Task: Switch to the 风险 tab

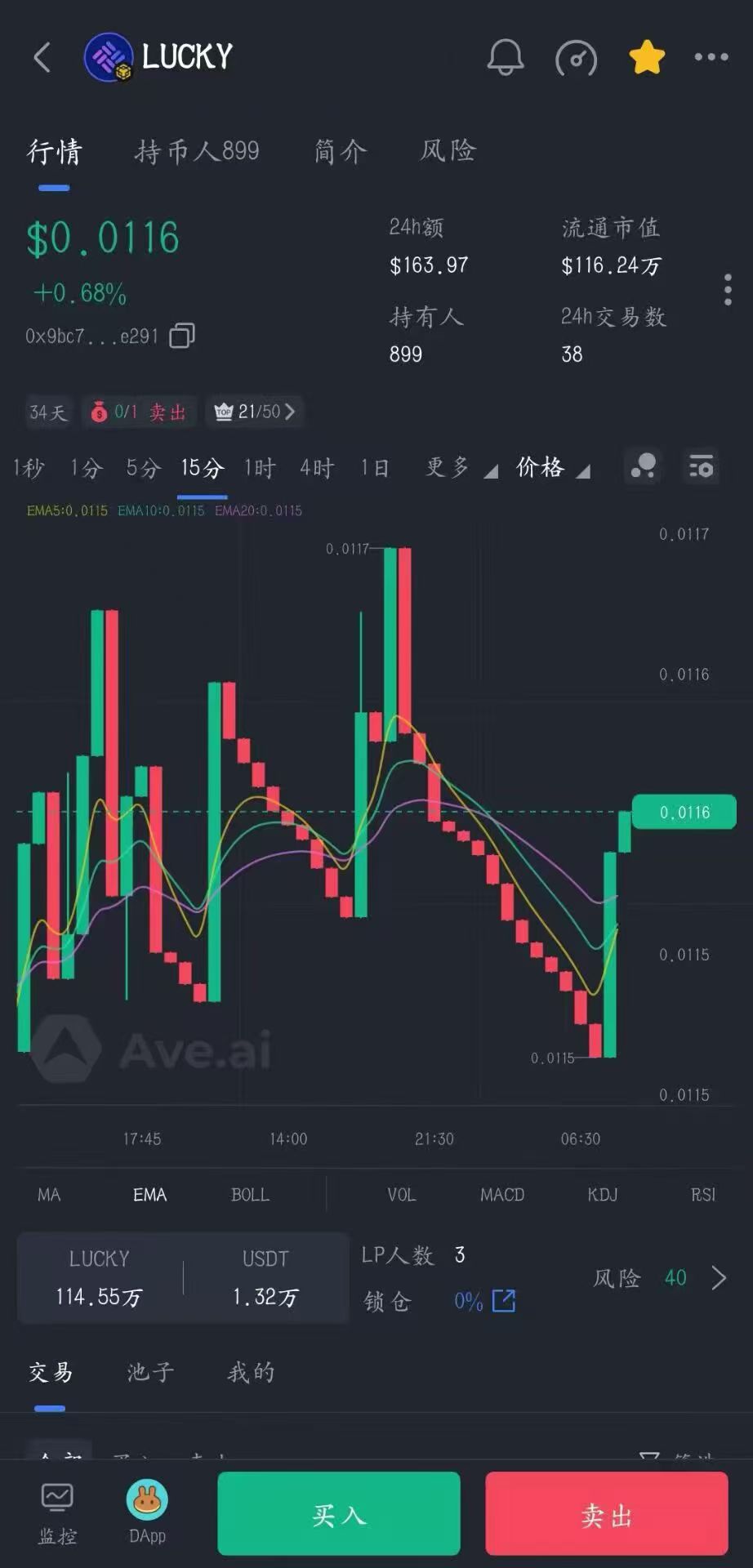Action: pos(448,151)
